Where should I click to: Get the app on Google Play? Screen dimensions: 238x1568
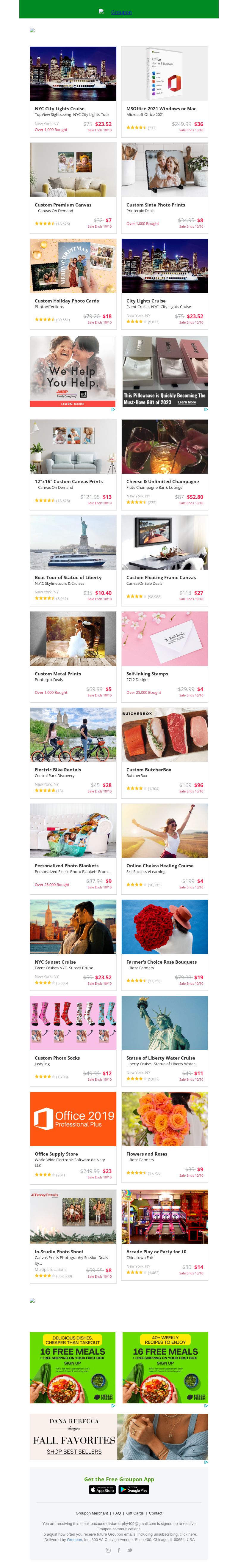(134, 1489)
